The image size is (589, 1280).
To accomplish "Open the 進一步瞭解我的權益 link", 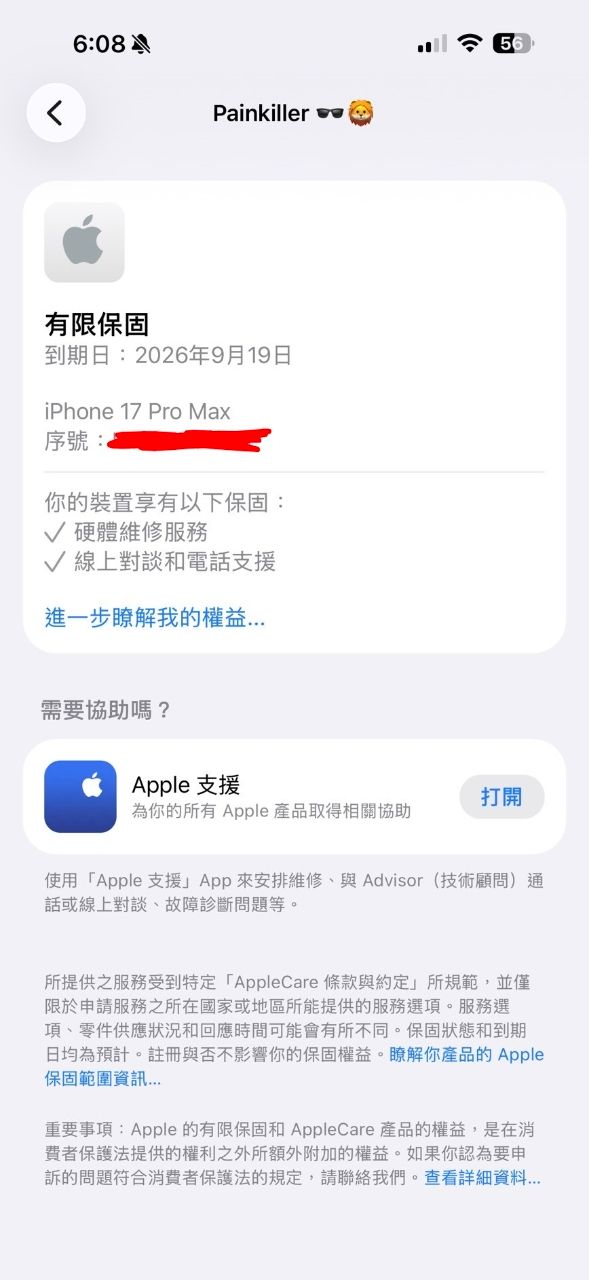I will pyautogui.click(x=155, y=618).
